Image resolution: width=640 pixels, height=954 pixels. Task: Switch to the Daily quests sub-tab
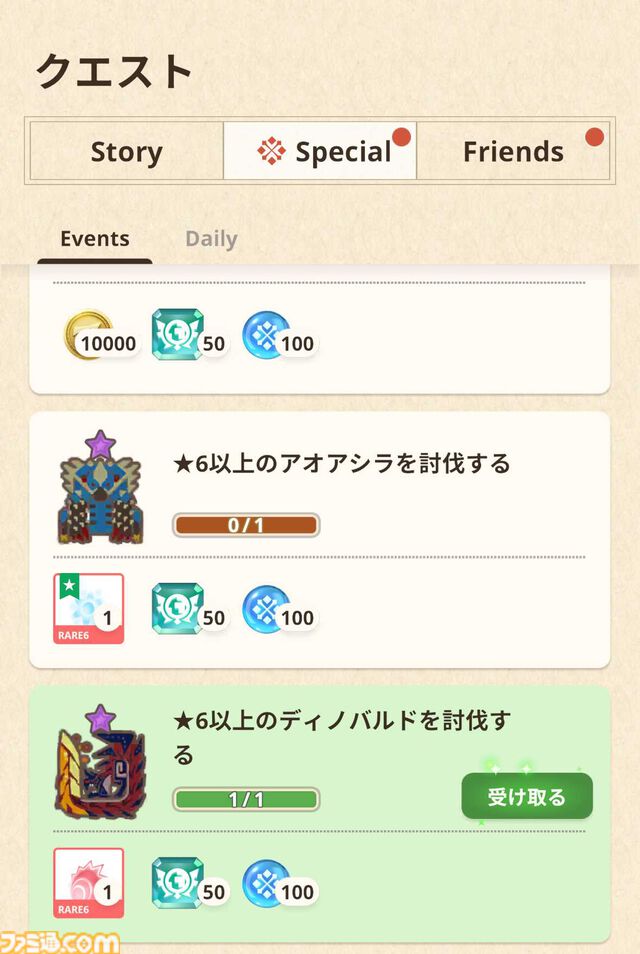pos(211,239)
